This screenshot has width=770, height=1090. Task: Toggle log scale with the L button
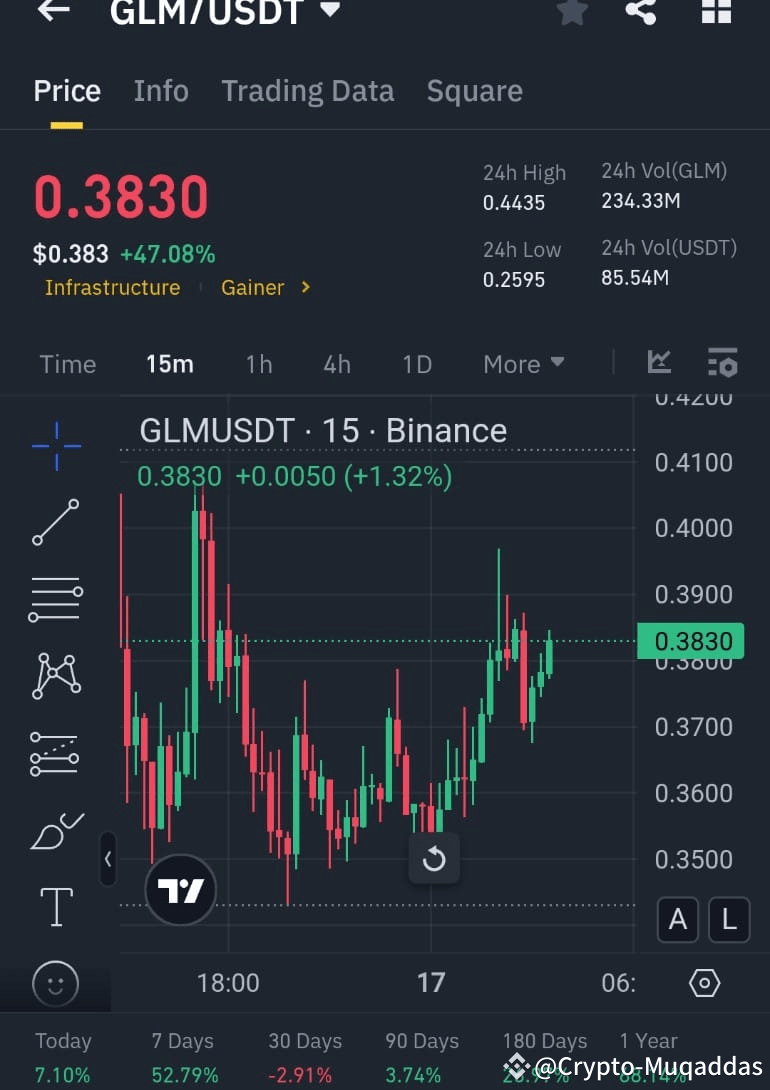[729, 920]
